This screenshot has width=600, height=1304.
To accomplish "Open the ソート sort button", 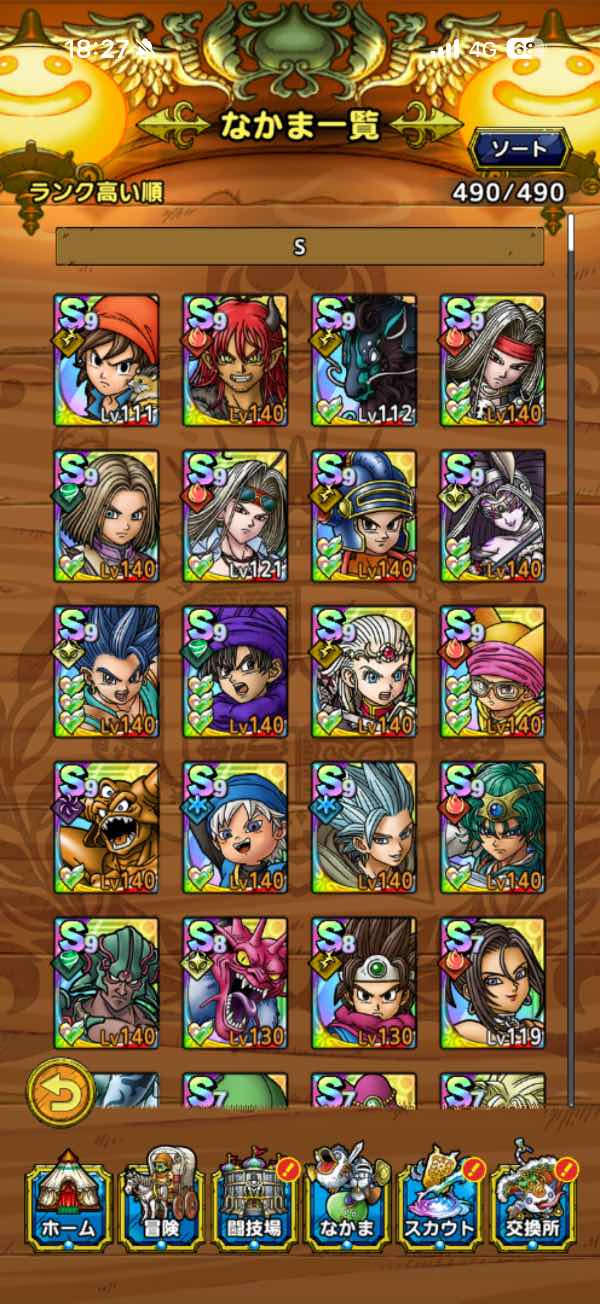I will coord(520,150).
